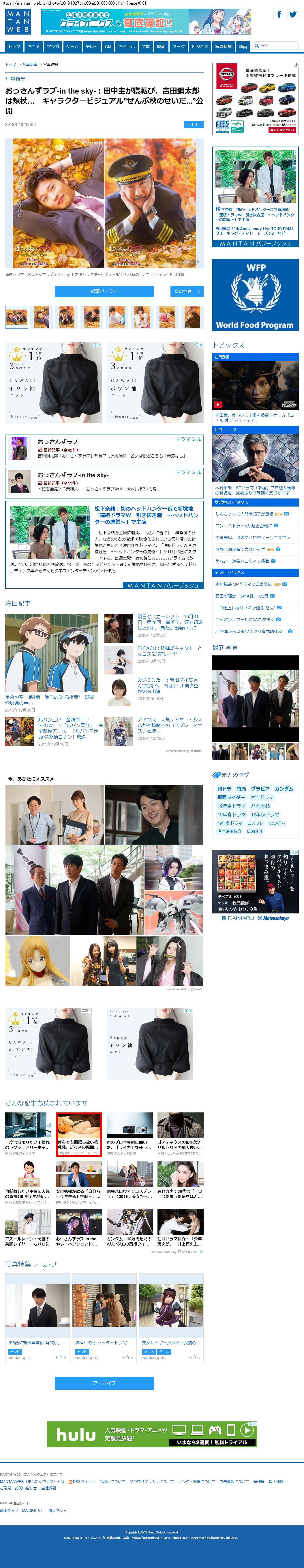Select the マンガ navigation tab
The width and height of the screenshot is (304, 1568).
coord(53,46)
